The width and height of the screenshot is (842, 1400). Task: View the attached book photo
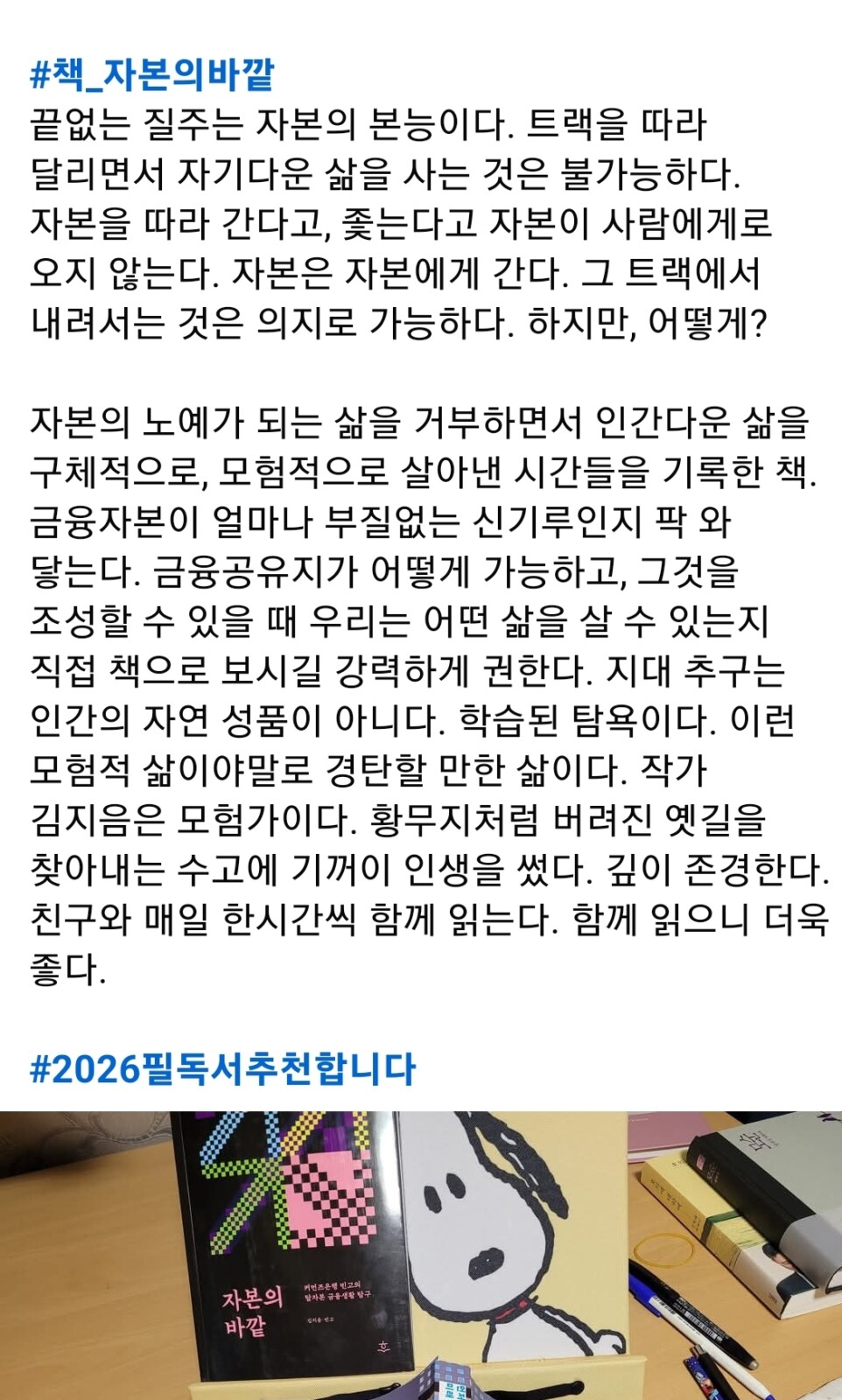420,1256
